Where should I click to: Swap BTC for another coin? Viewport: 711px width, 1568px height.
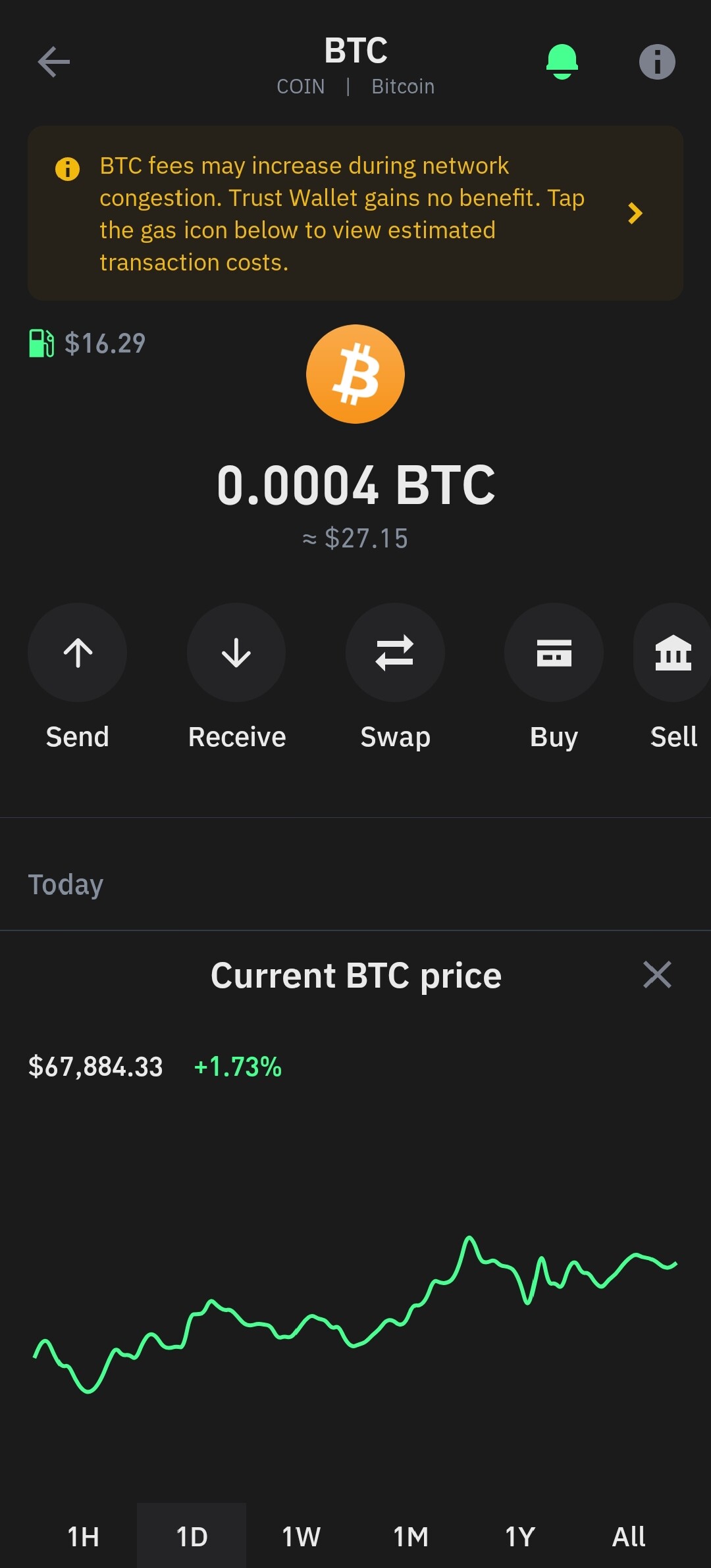[395, 676]
